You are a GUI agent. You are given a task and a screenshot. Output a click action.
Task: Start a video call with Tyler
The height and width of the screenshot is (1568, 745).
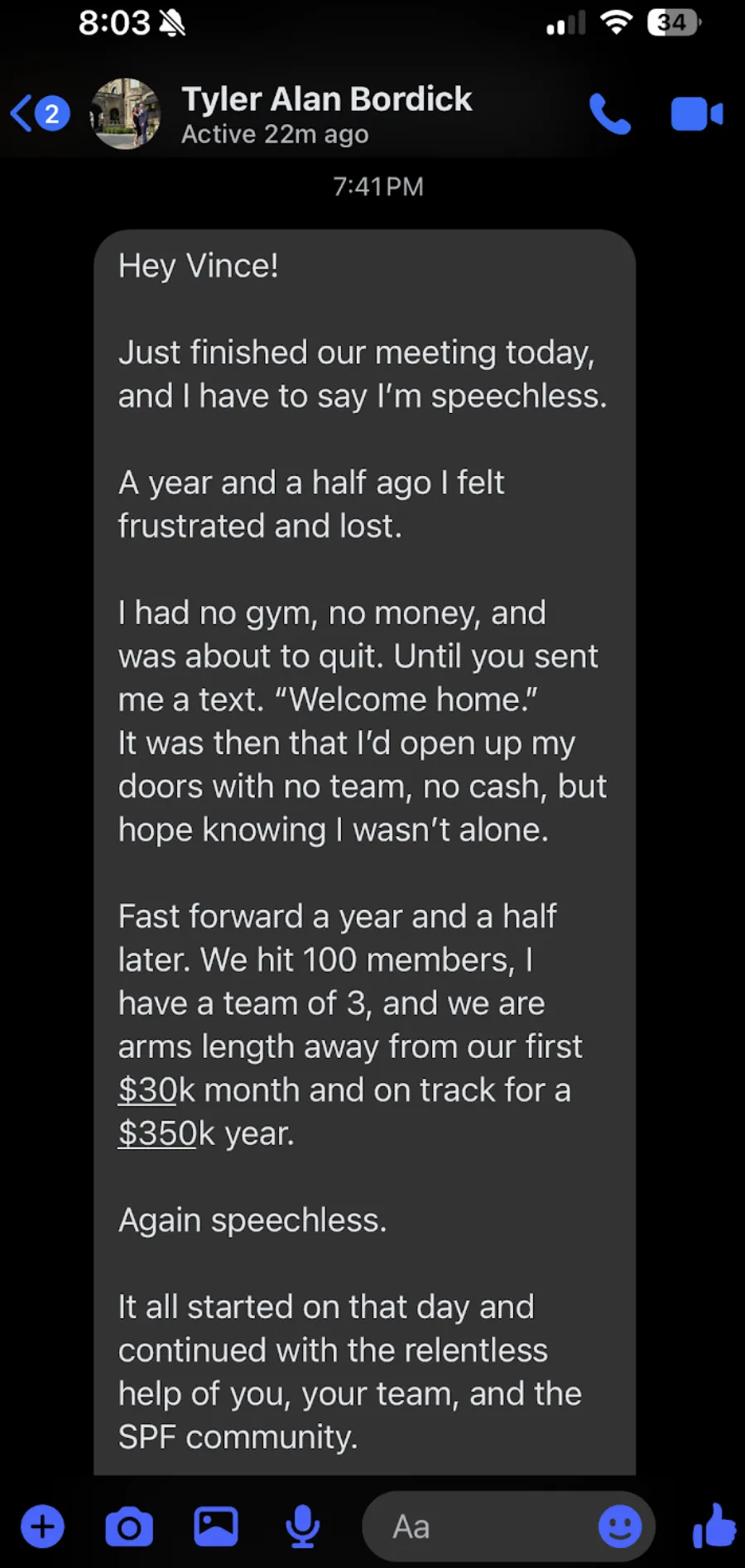696,113
